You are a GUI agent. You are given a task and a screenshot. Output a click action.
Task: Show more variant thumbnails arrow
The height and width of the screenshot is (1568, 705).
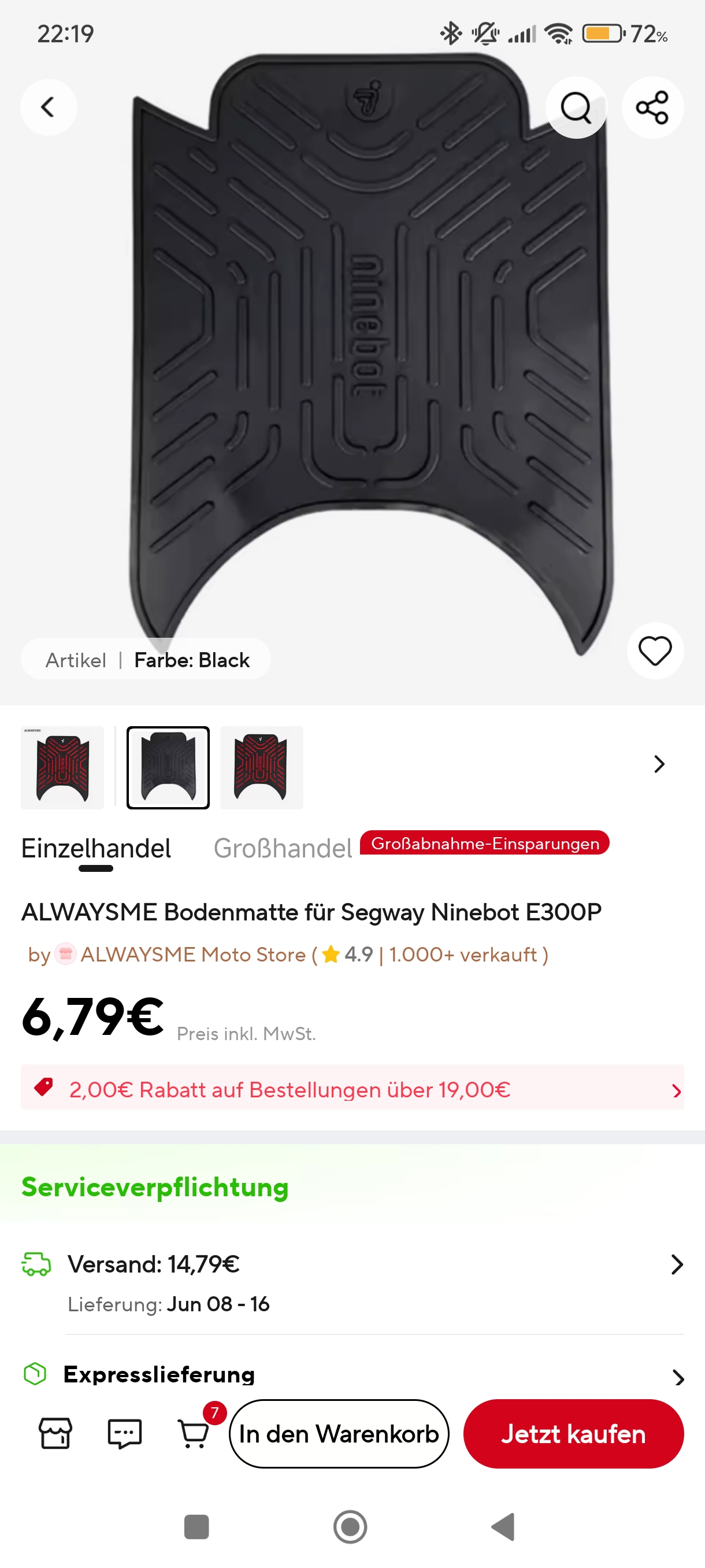[x=659, y=764]
